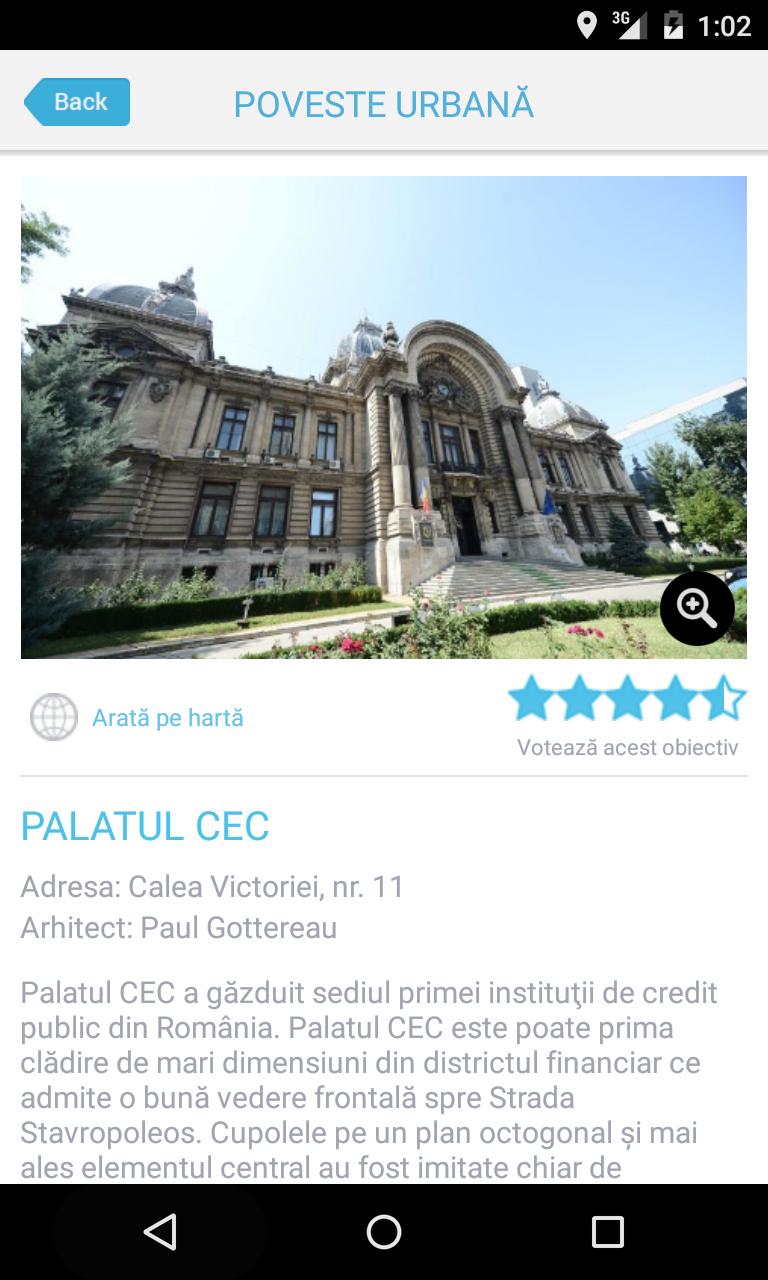
Task: Enlarge the Palatul CEC photo with the magnifier
Action: [x=697, y=608]
